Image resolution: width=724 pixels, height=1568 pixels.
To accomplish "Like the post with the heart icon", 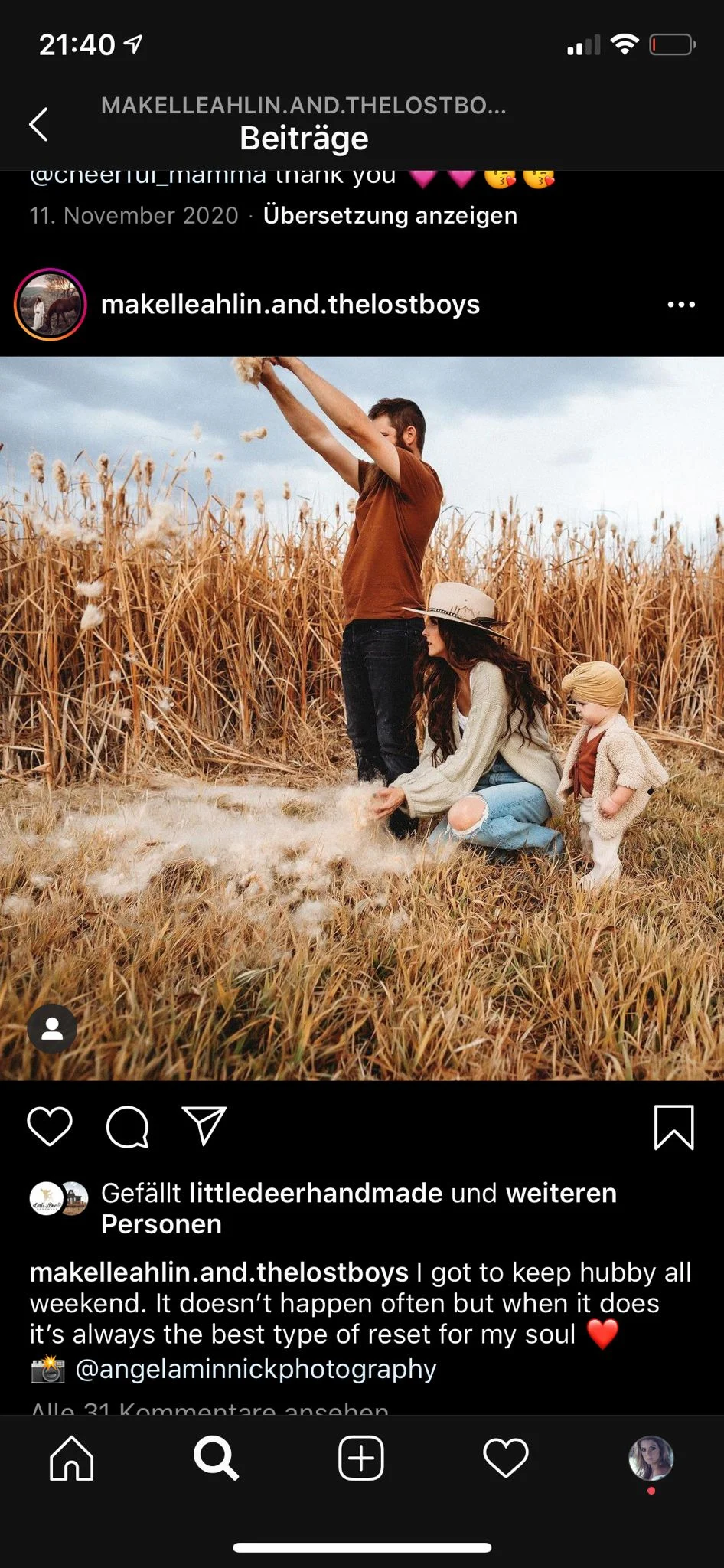I will 50,1126.
